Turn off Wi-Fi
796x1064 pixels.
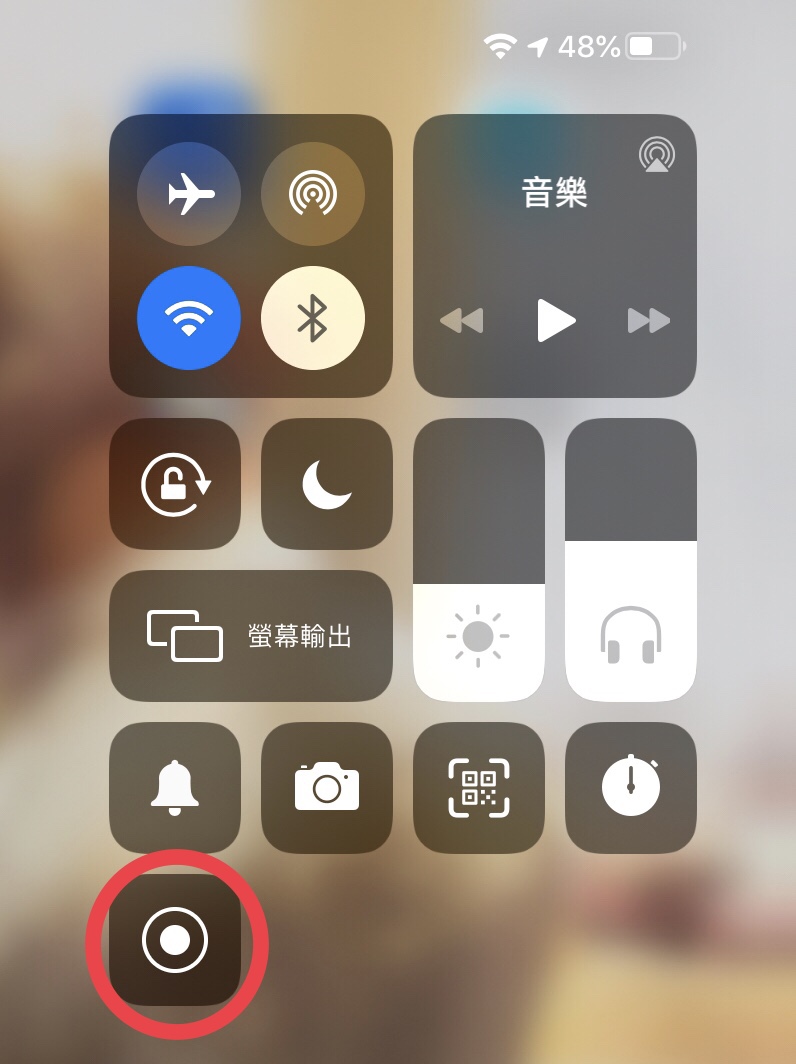coord(189,318)
